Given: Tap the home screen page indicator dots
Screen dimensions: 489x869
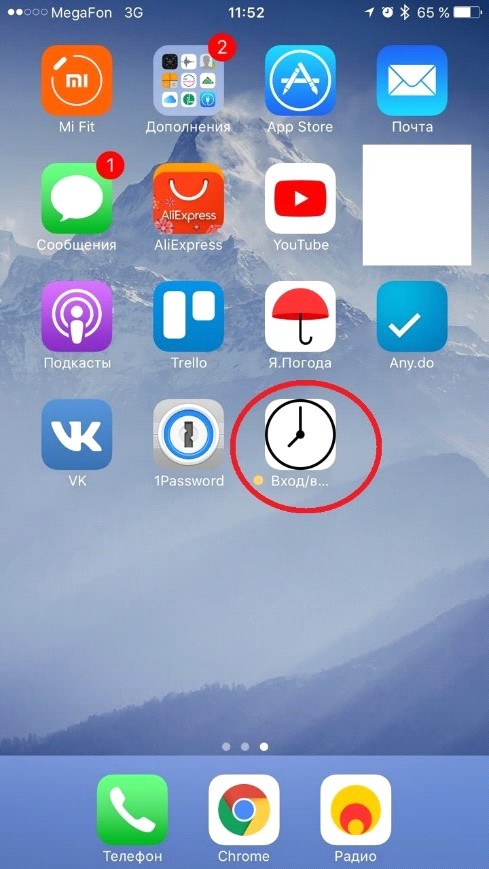Looking at the screenshot, I should click(244, 747).
